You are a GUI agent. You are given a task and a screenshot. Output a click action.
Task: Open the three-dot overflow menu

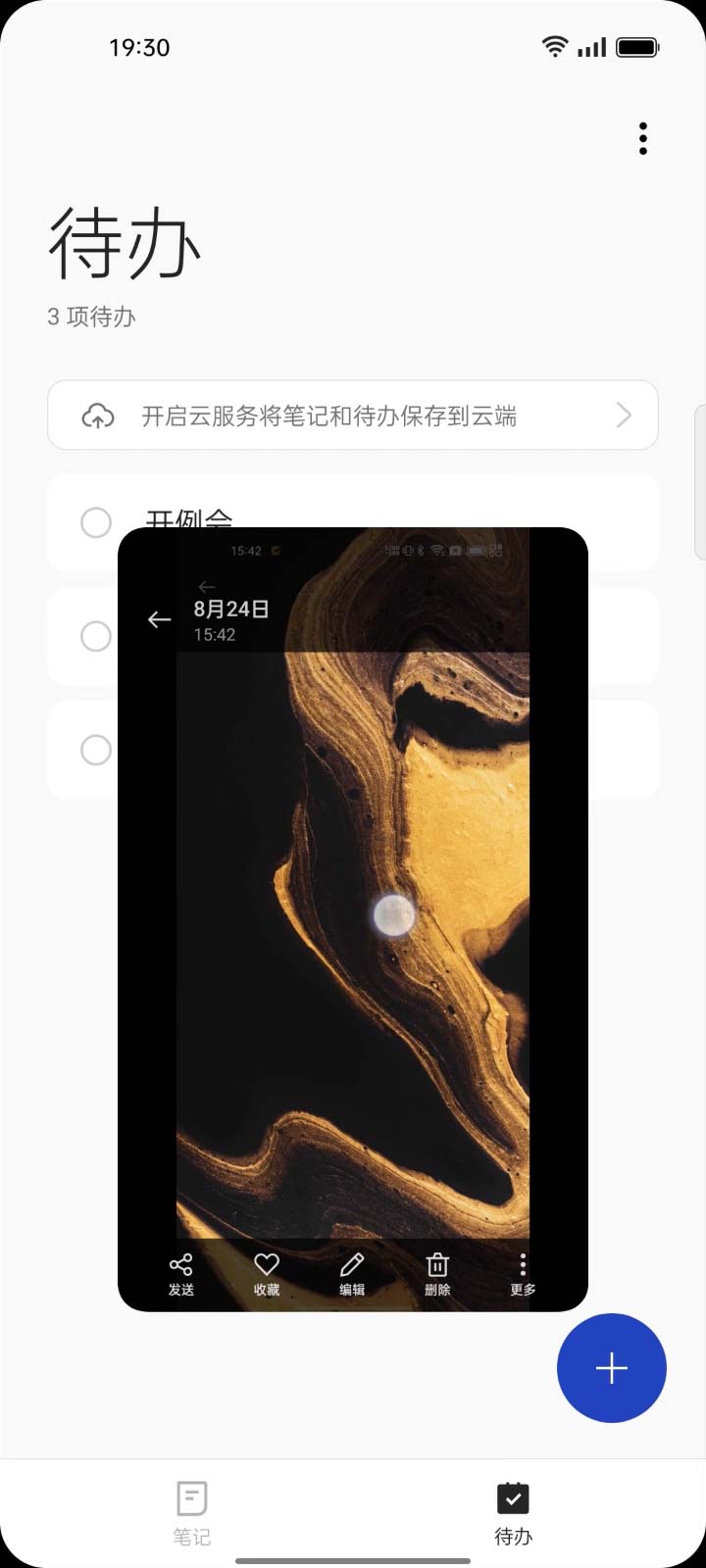point(643,139)
